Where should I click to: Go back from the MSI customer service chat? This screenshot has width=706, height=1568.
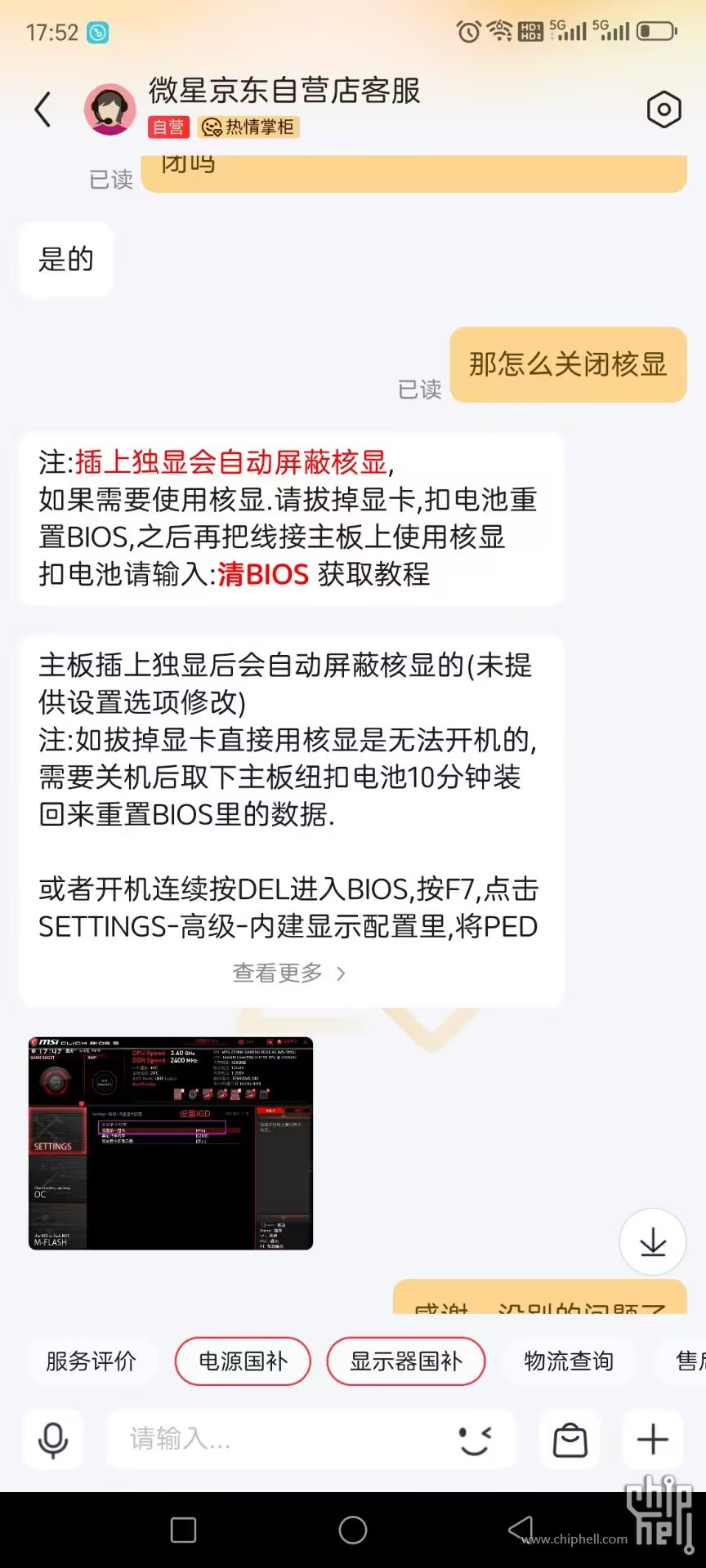42,109
